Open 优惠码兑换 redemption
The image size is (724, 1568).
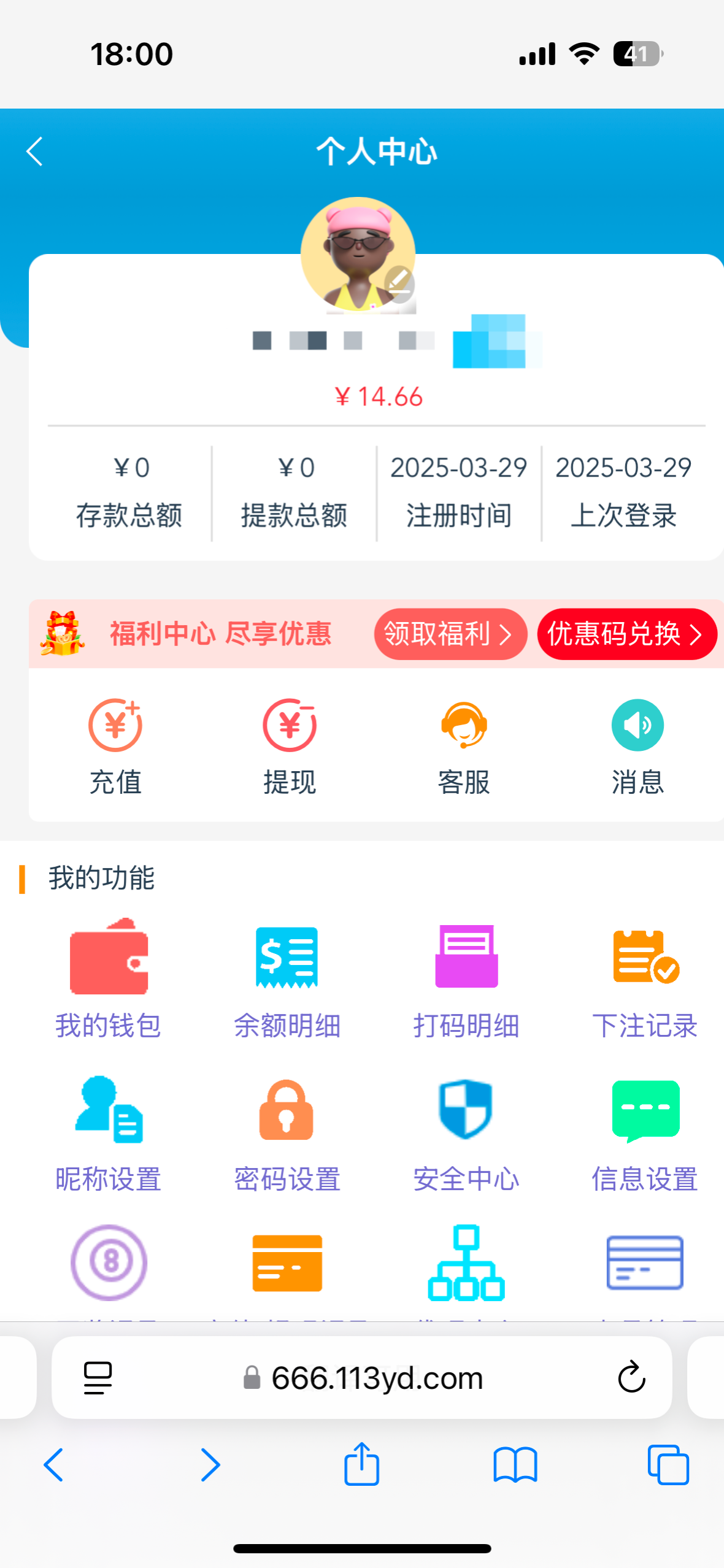(626, 634)
